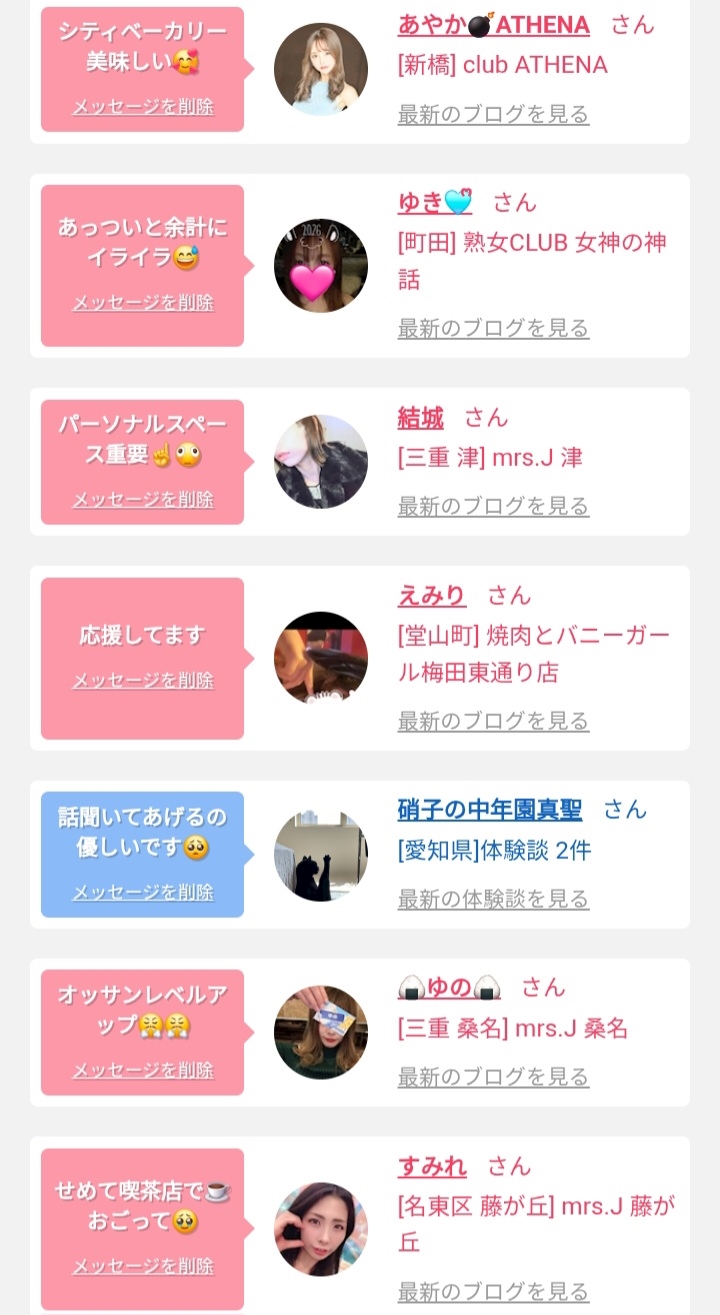Open すみれ's profile link
720x1315 pixels.
[432, 1166]
